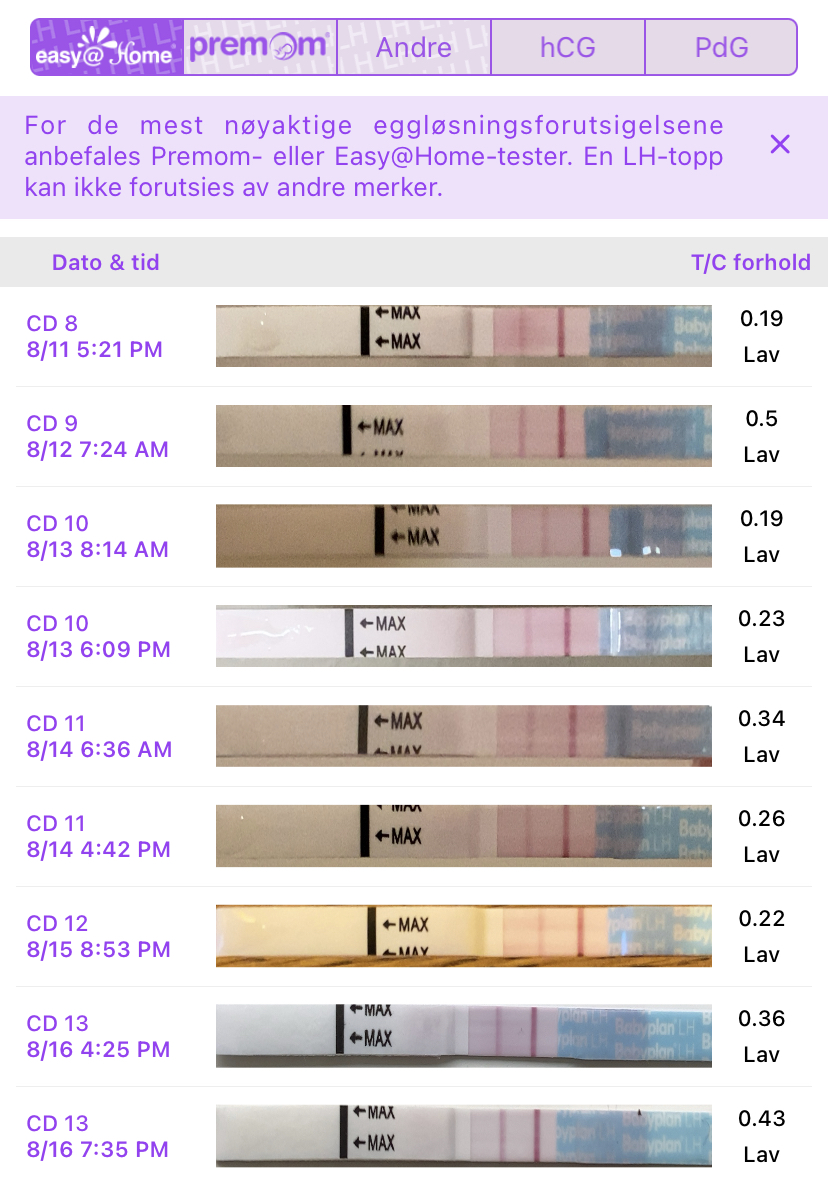Dismiss the eggløsning info banner

[x=780, y=144]
